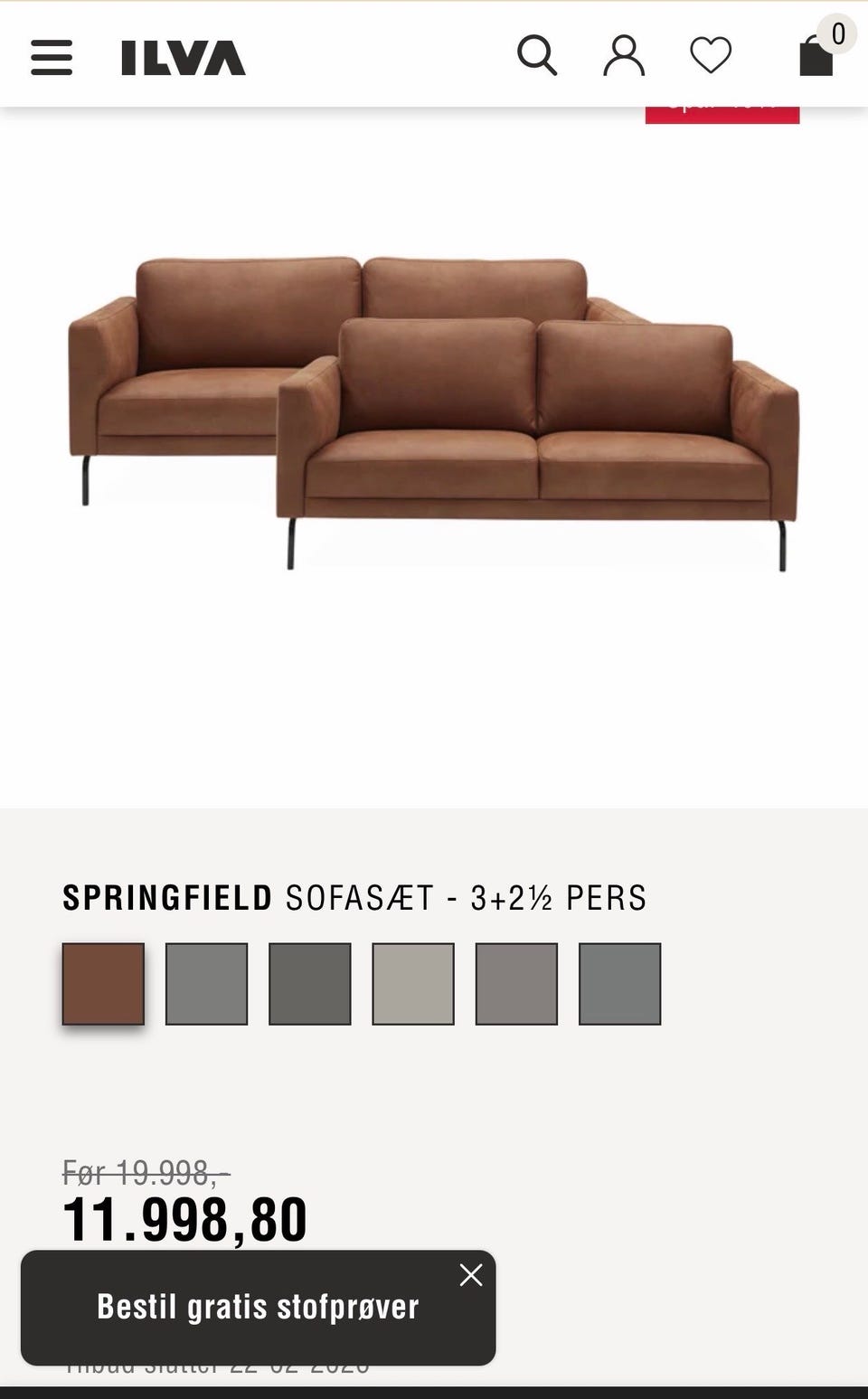Choose the third dark grey swatch
This screenshot has width=868, height=1399.
(310, 984)
